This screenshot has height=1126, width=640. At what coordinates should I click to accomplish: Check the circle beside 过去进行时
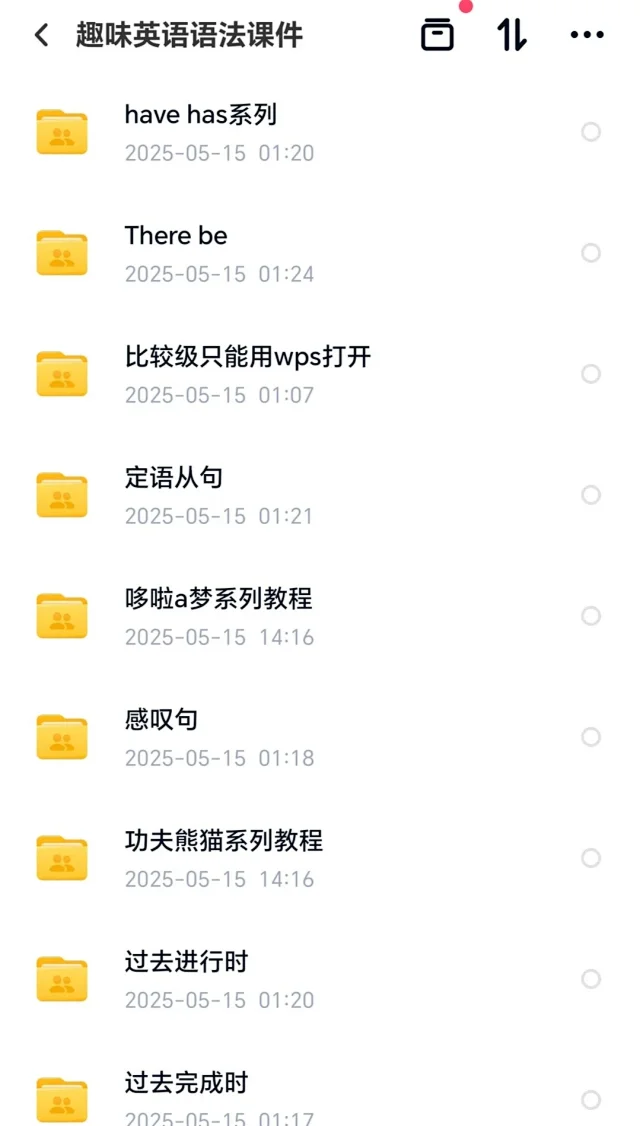point(590,979)
